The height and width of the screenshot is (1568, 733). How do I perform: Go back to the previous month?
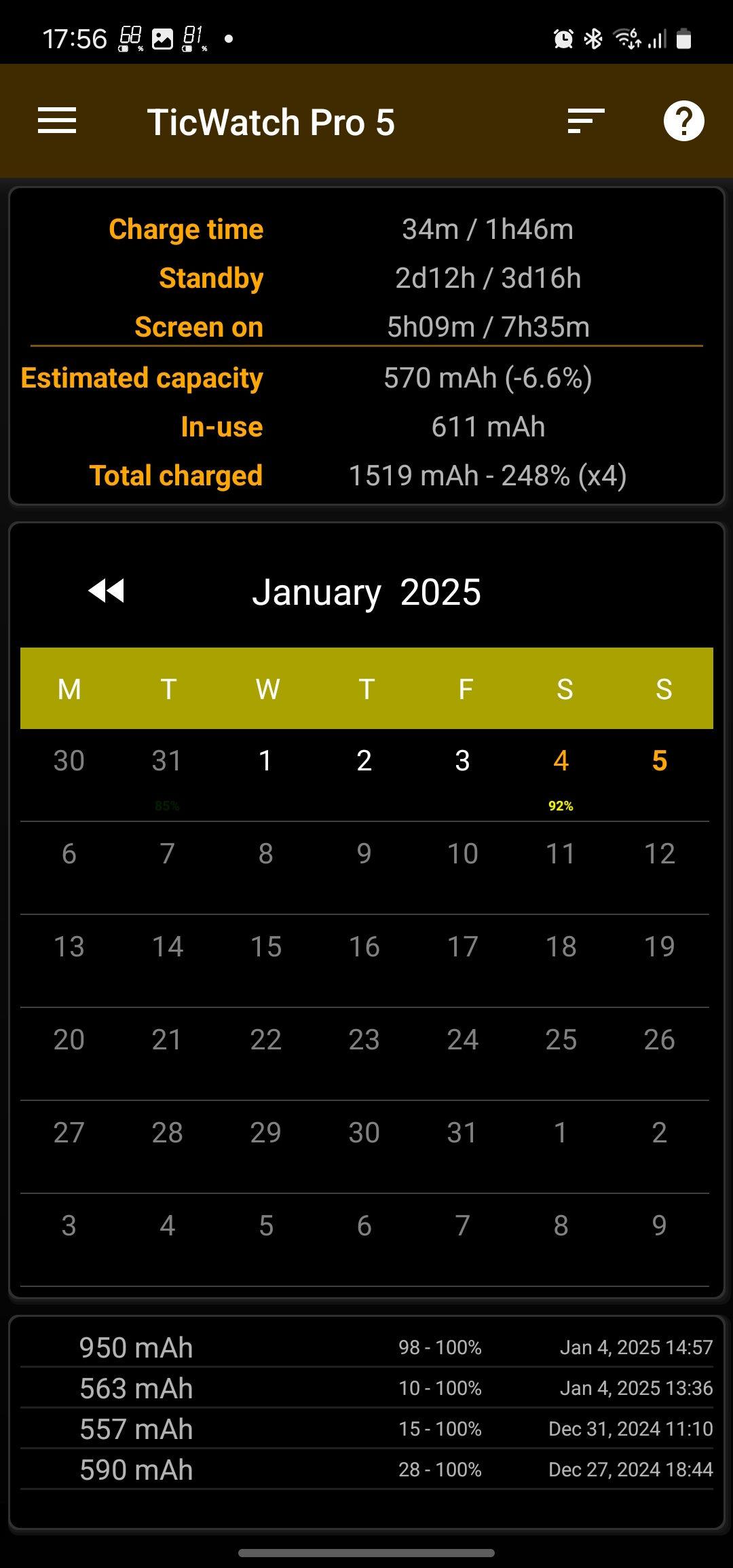[x=107, y=591]
